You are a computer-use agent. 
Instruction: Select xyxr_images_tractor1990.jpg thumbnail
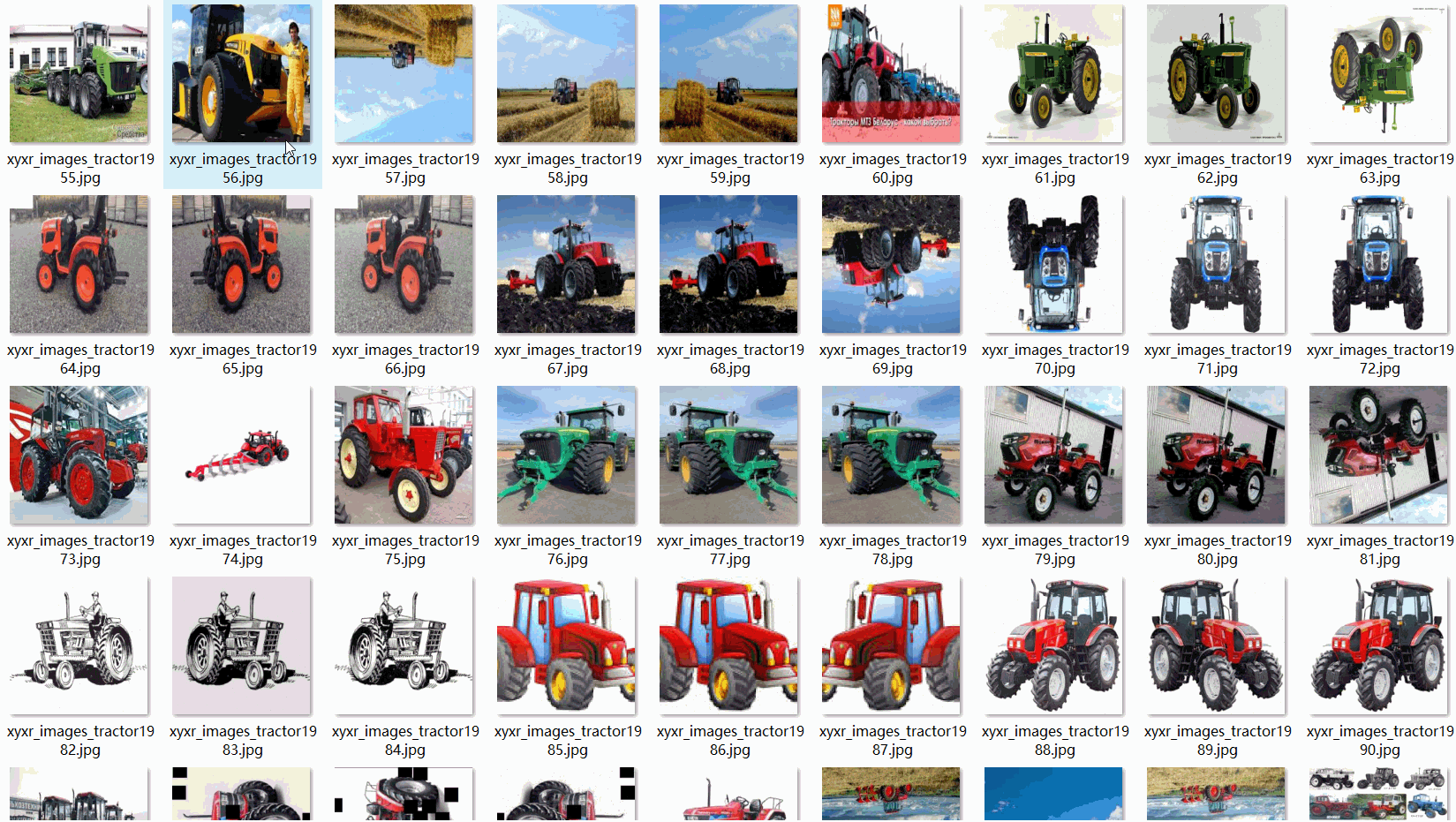[1378, 646]
